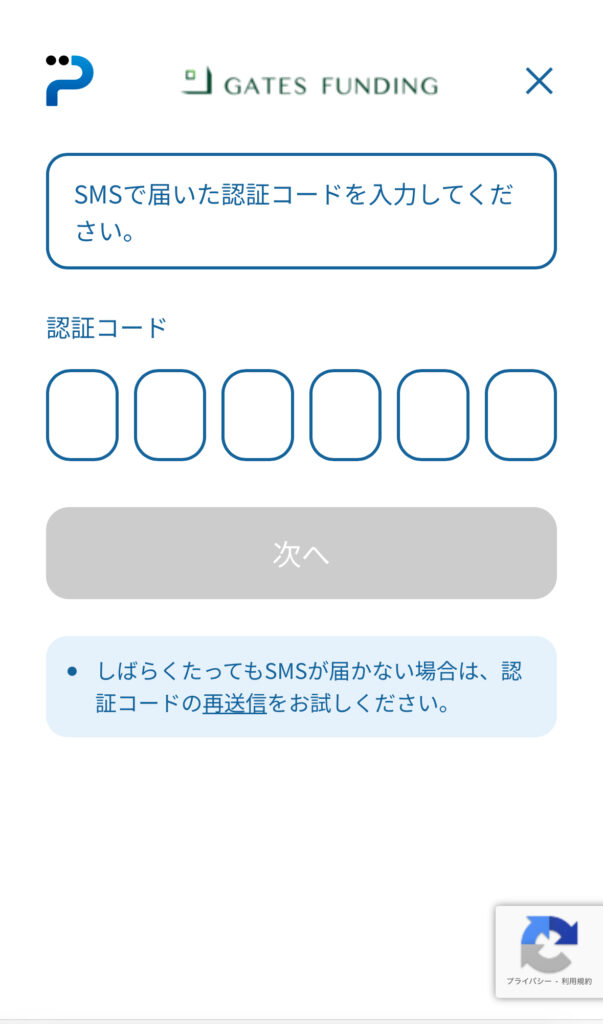Select the second verification code digit box
The width and height of the screenshot is (603, 1024).
pyautogui.click(x=170, y=415)
